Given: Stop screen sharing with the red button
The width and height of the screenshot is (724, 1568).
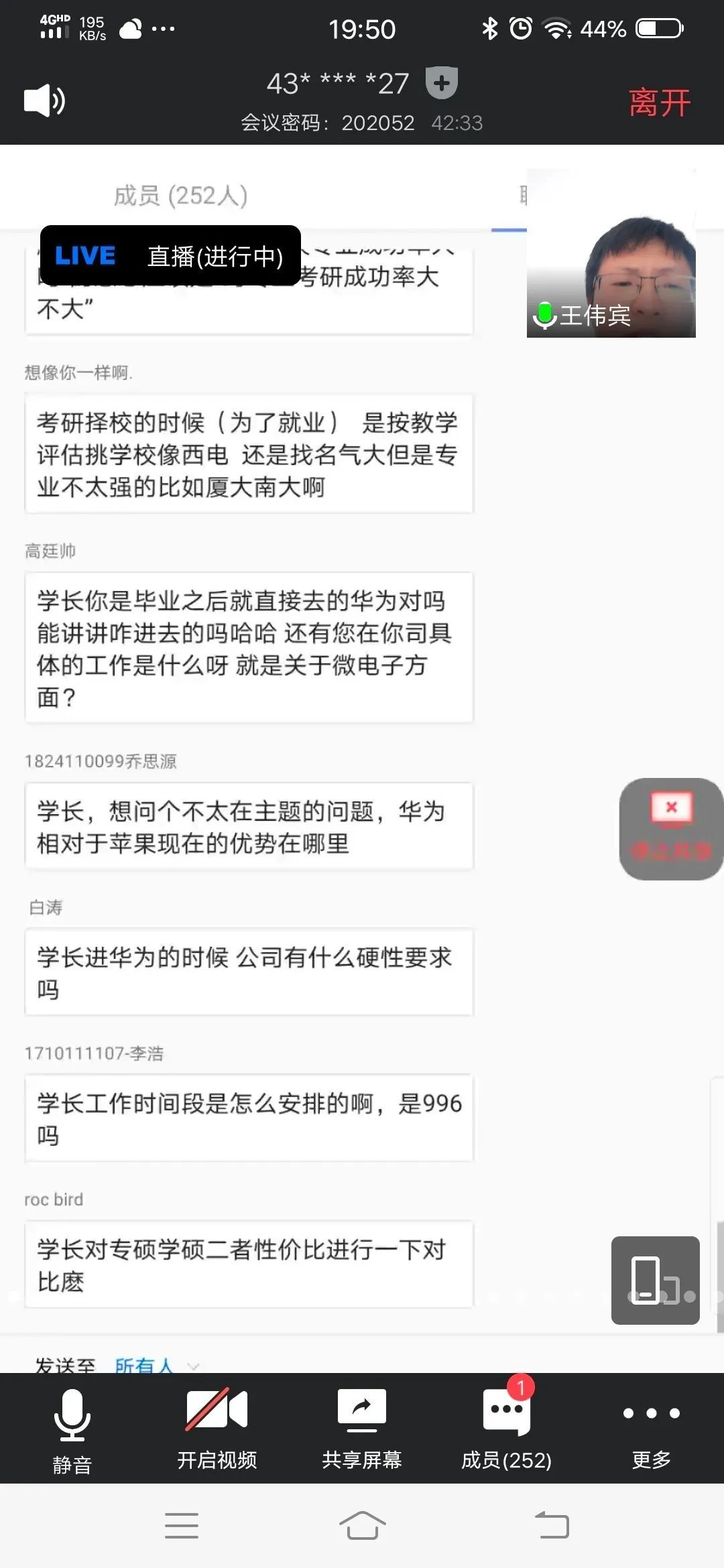Looking at the screenshot, I should click(x=671, y=828).
